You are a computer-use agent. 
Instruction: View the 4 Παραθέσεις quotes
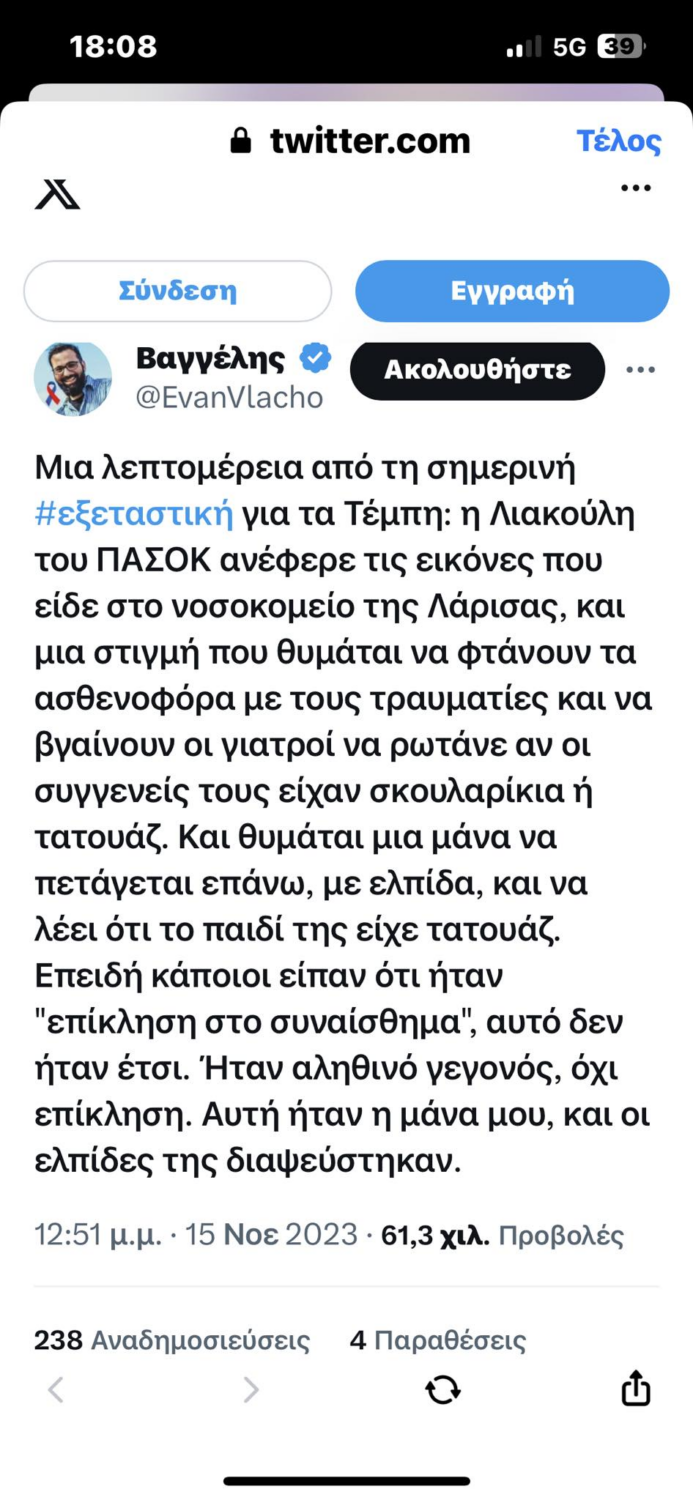click(437, 1340)
